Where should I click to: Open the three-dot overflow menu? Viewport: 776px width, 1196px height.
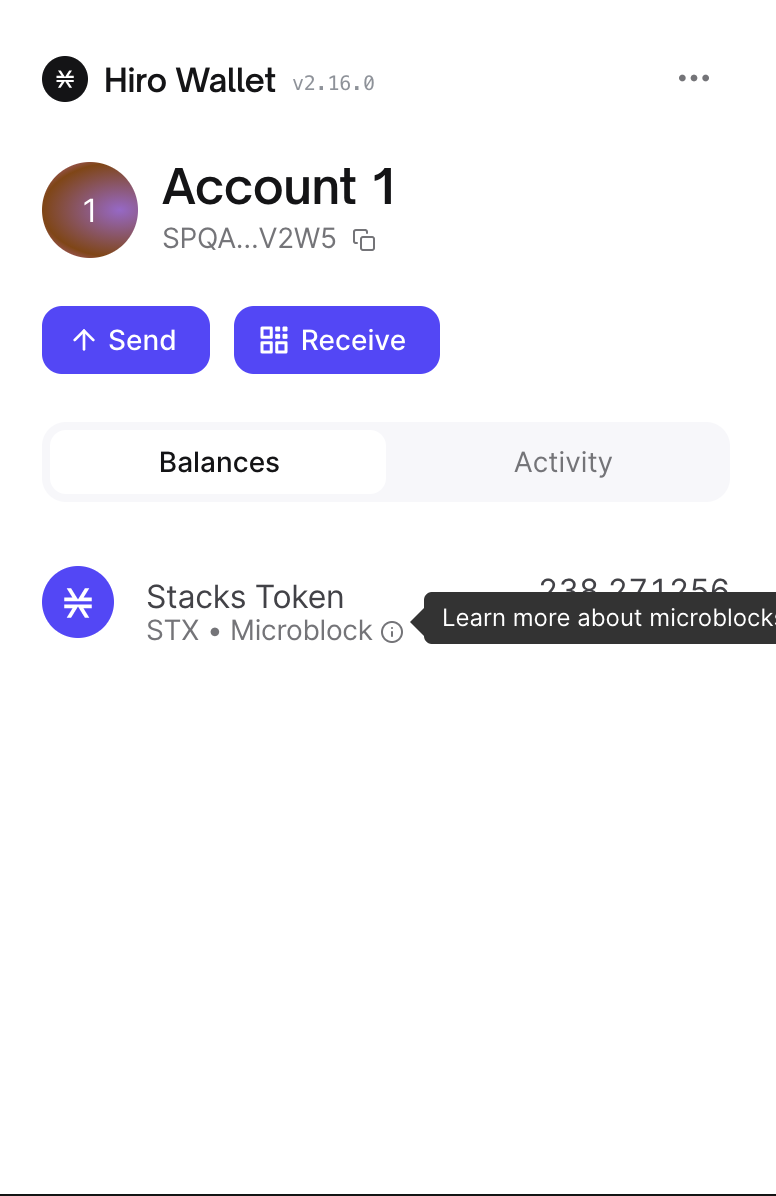point(693,79)
